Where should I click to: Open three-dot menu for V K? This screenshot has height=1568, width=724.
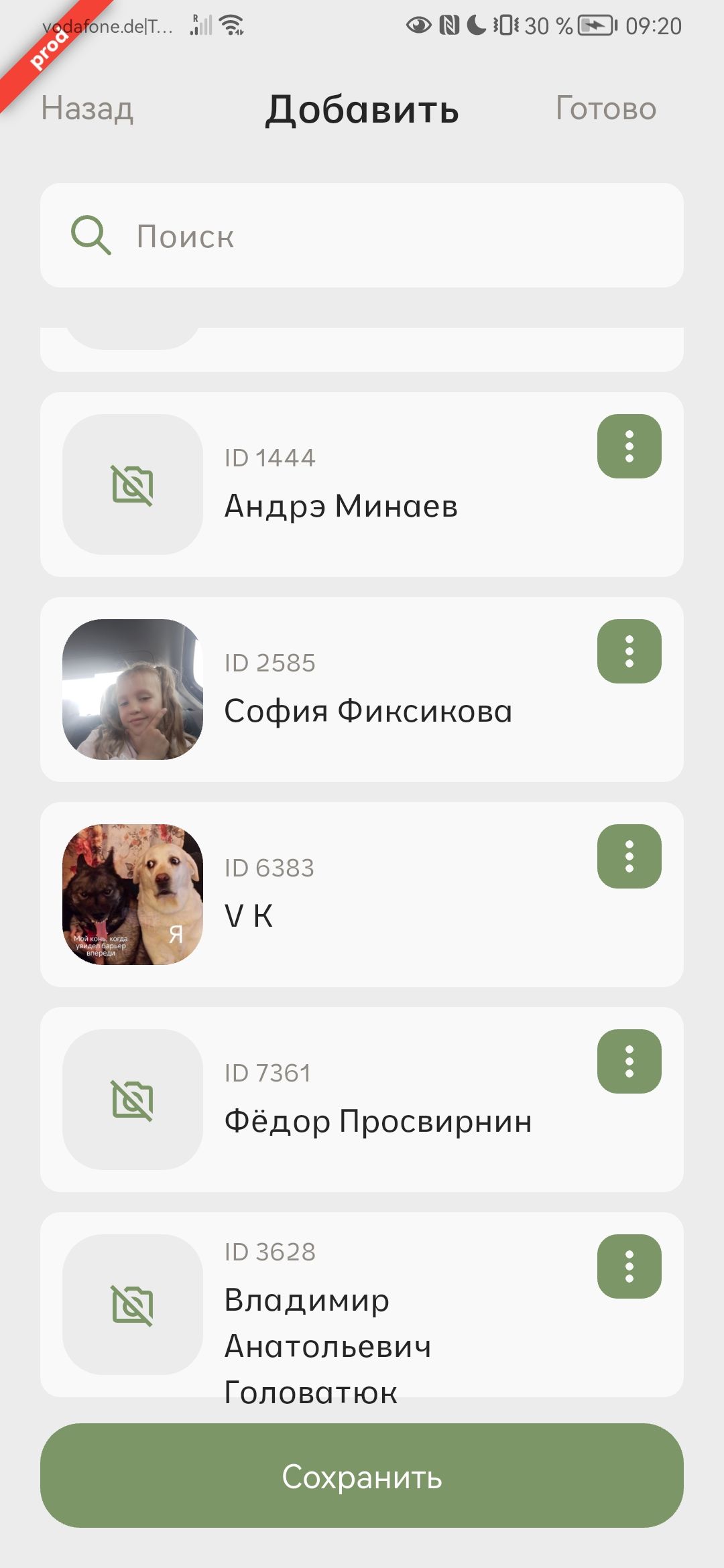629,856
